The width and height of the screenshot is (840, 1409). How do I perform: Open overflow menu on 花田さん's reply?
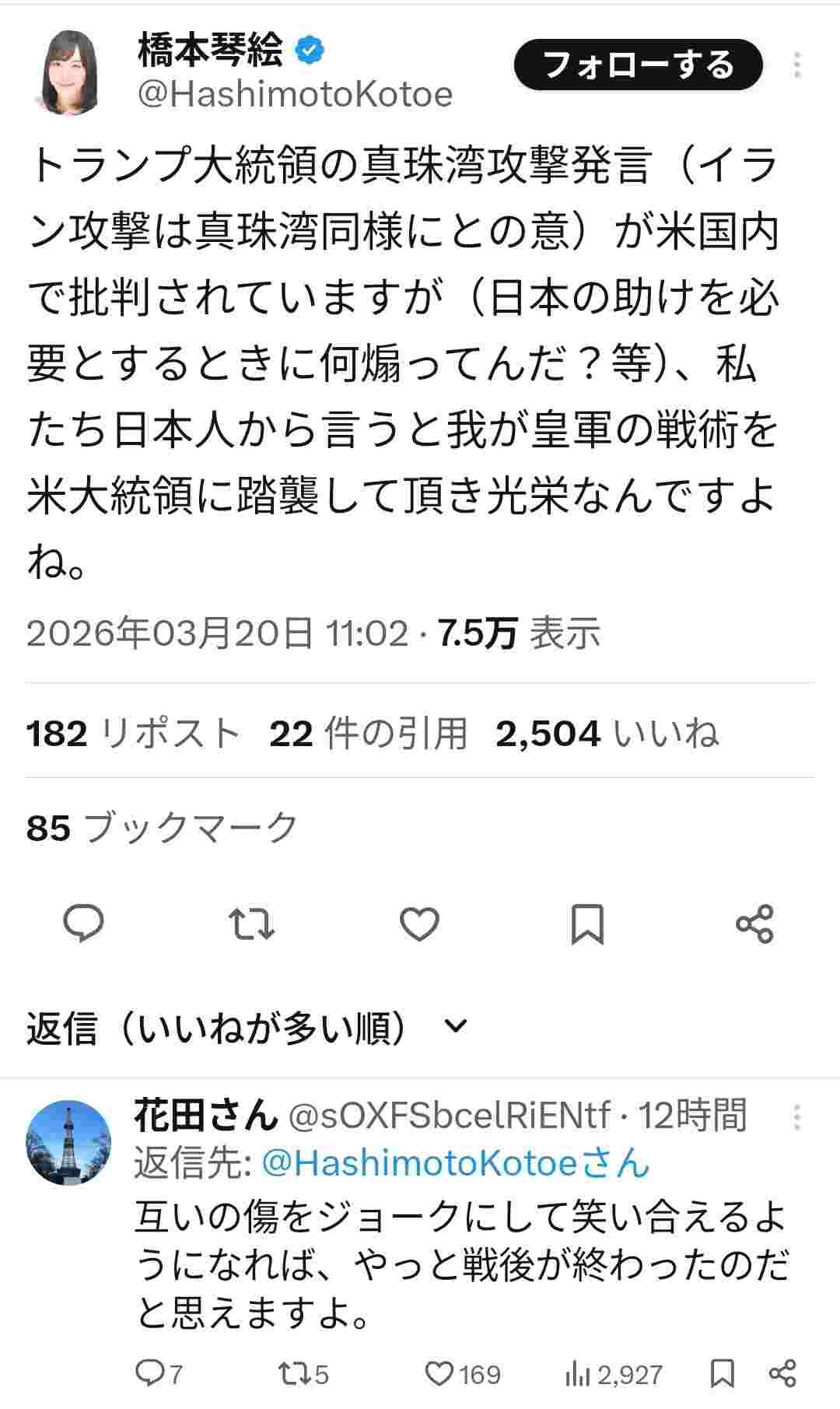point(797,1118)
